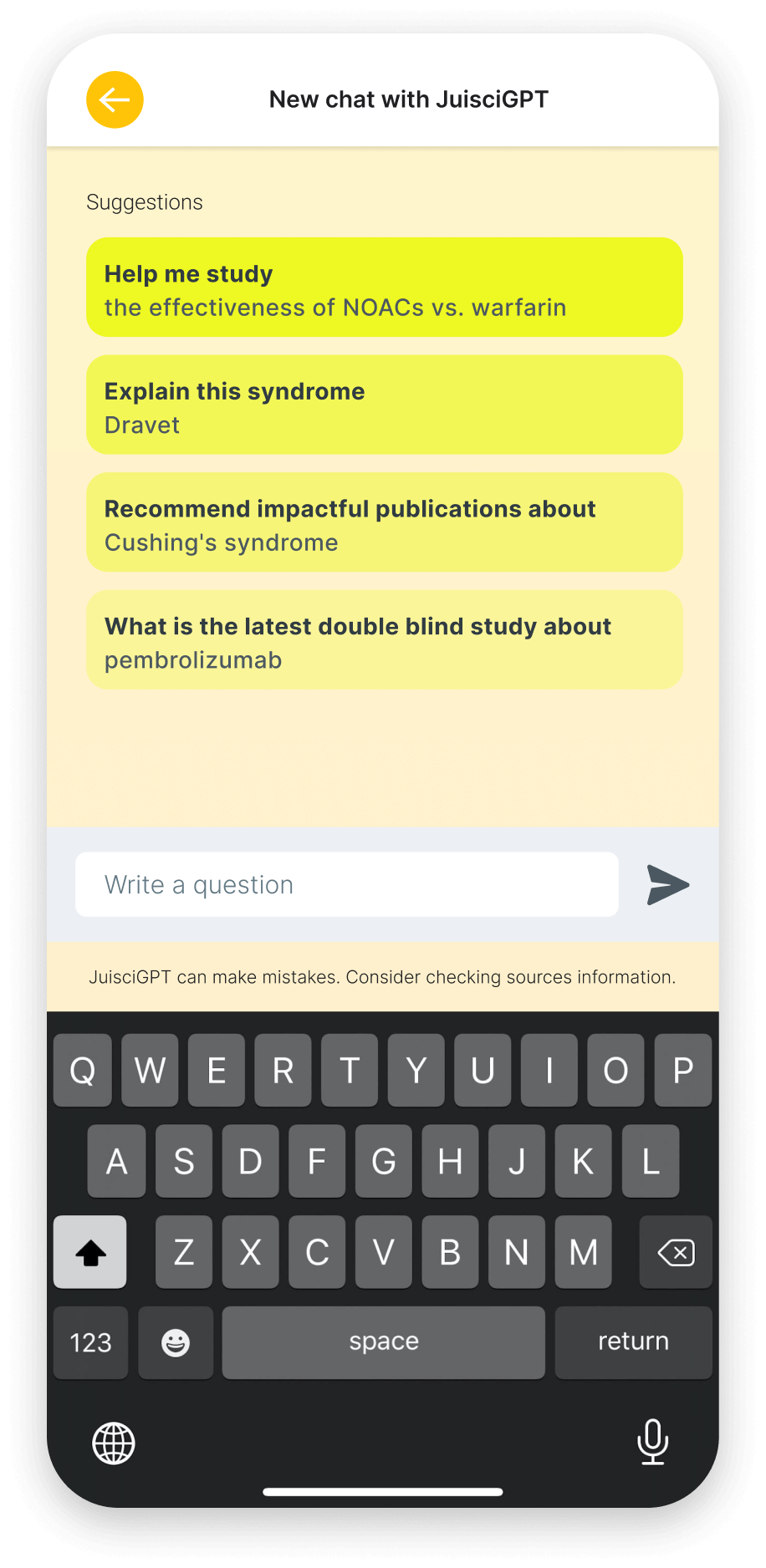The height and width of the screenshot is (1568, 766).
Task: Switch keyboard to 123 numbers layout
Action: point(90,1342)
